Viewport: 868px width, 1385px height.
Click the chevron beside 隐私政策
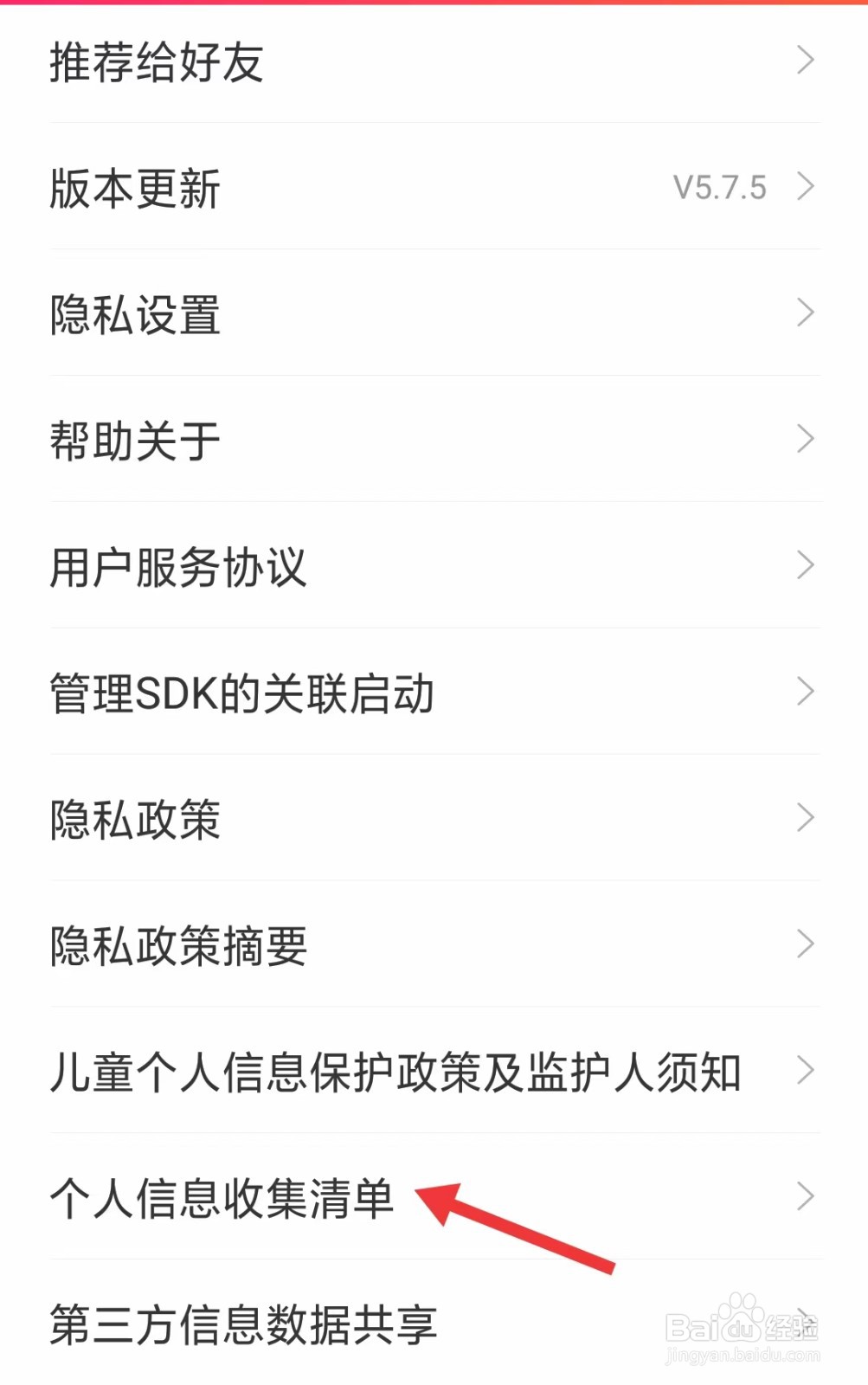(805, 818)
